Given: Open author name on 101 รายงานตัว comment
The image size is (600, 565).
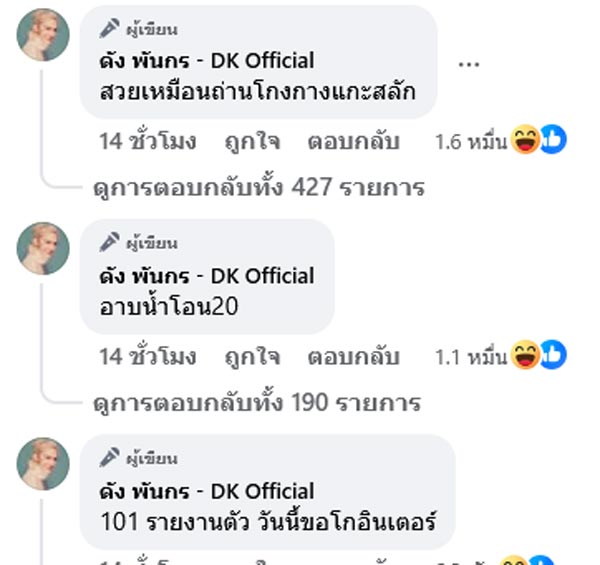Looking at the screenshot, I should (207, 491).
